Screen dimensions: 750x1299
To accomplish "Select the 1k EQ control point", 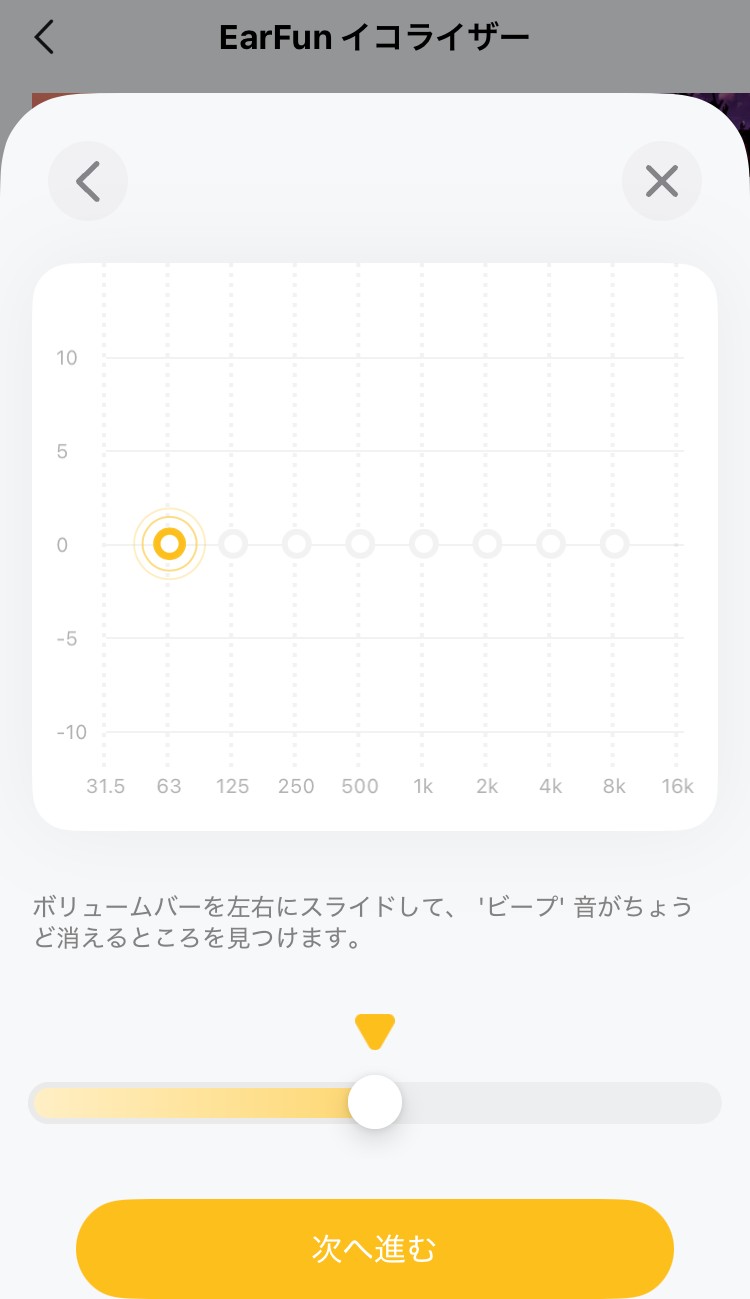I will [x=423, y=544].
